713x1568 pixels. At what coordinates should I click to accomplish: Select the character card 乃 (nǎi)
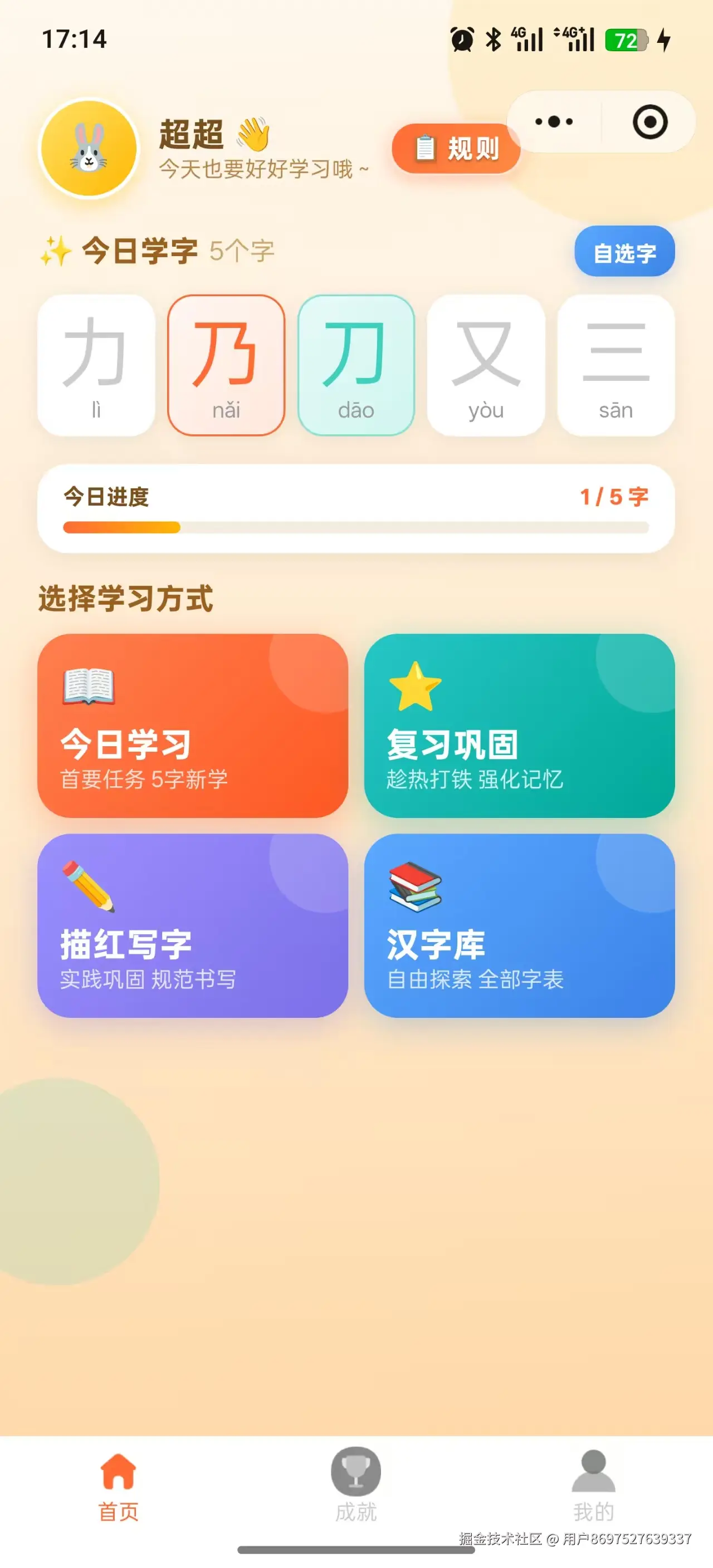point(226,365)
